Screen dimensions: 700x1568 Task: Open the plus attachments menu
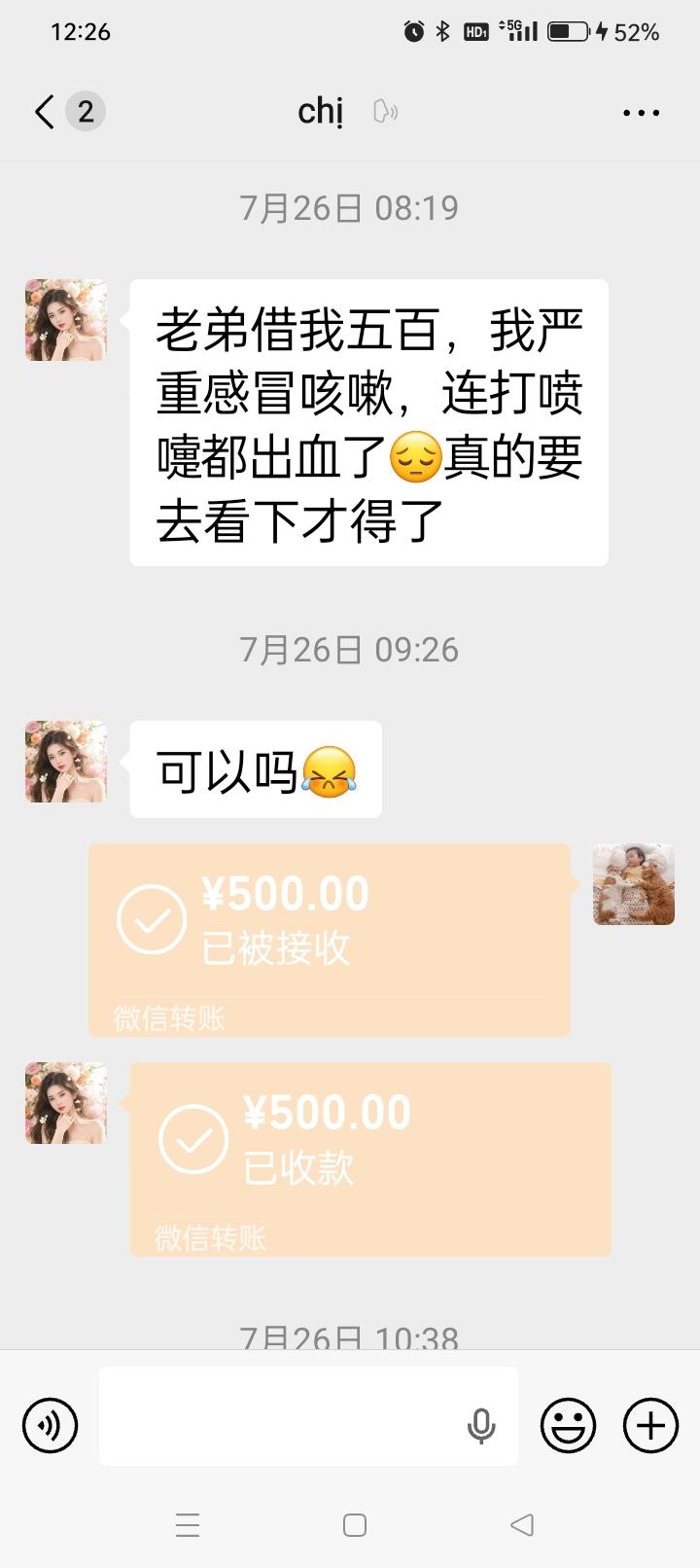pyautogui.click(x=650, y=1426)
